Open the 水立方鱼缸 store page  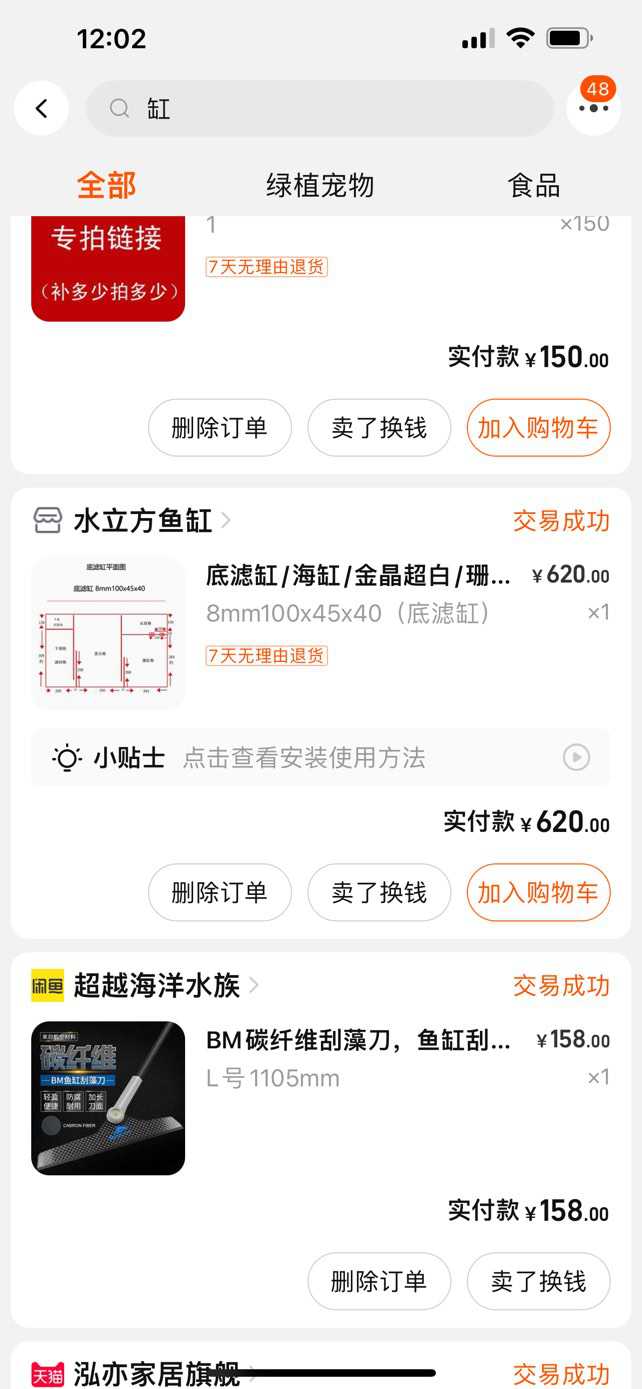pos(143,521)
